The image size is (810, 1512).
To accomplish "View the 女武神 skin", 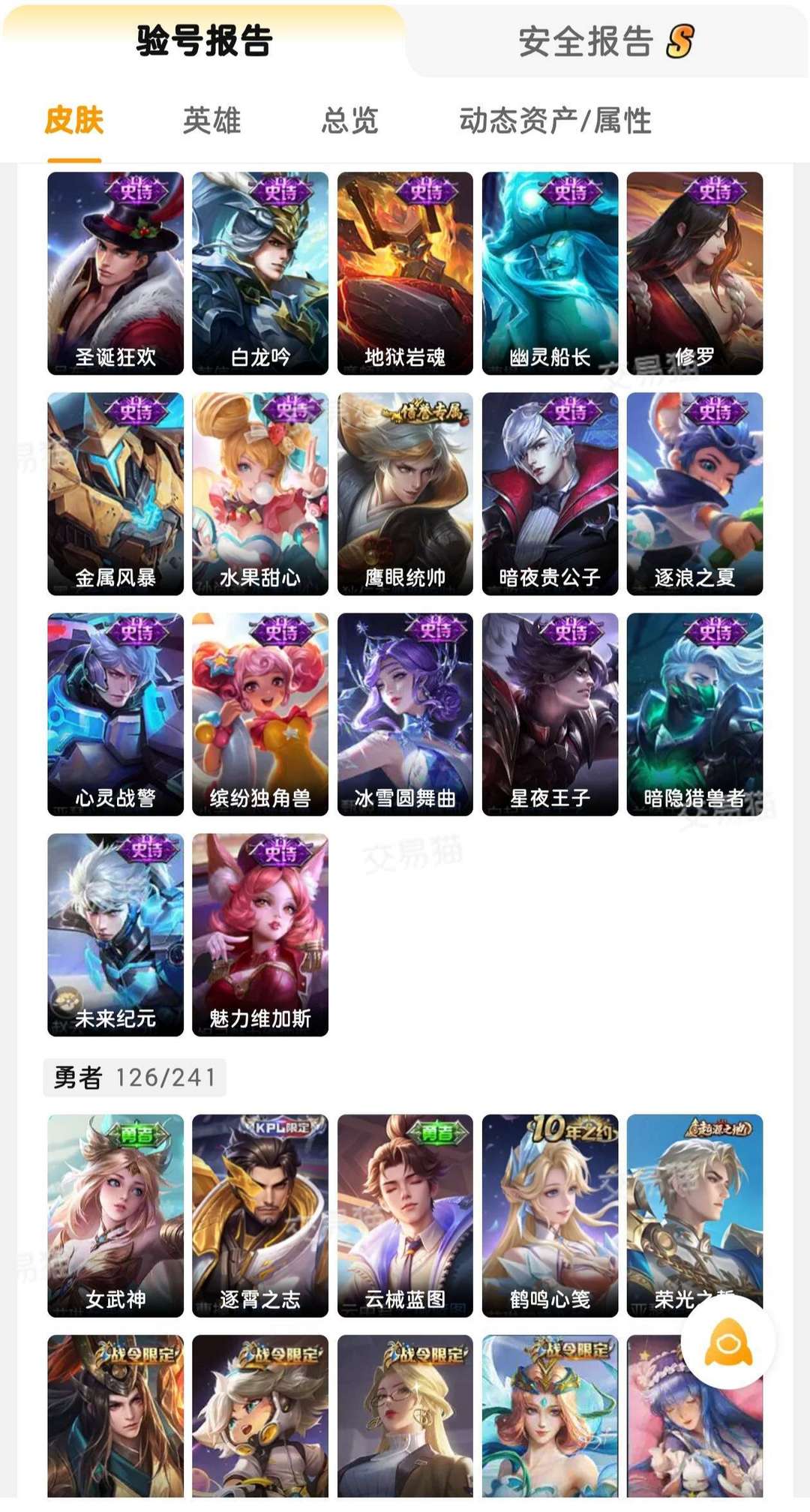I will click(115, 1216).
